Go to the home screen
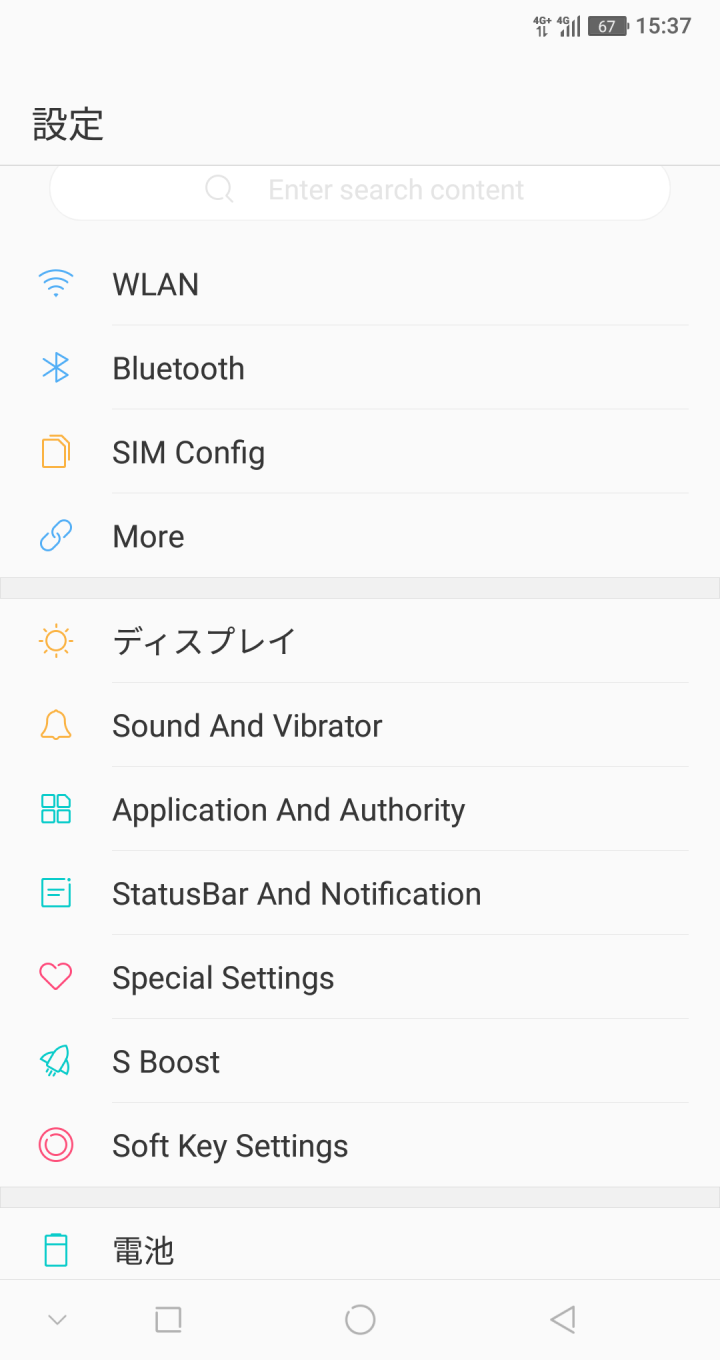Viewport: 720px width, 1360px height. [360, 1320]
